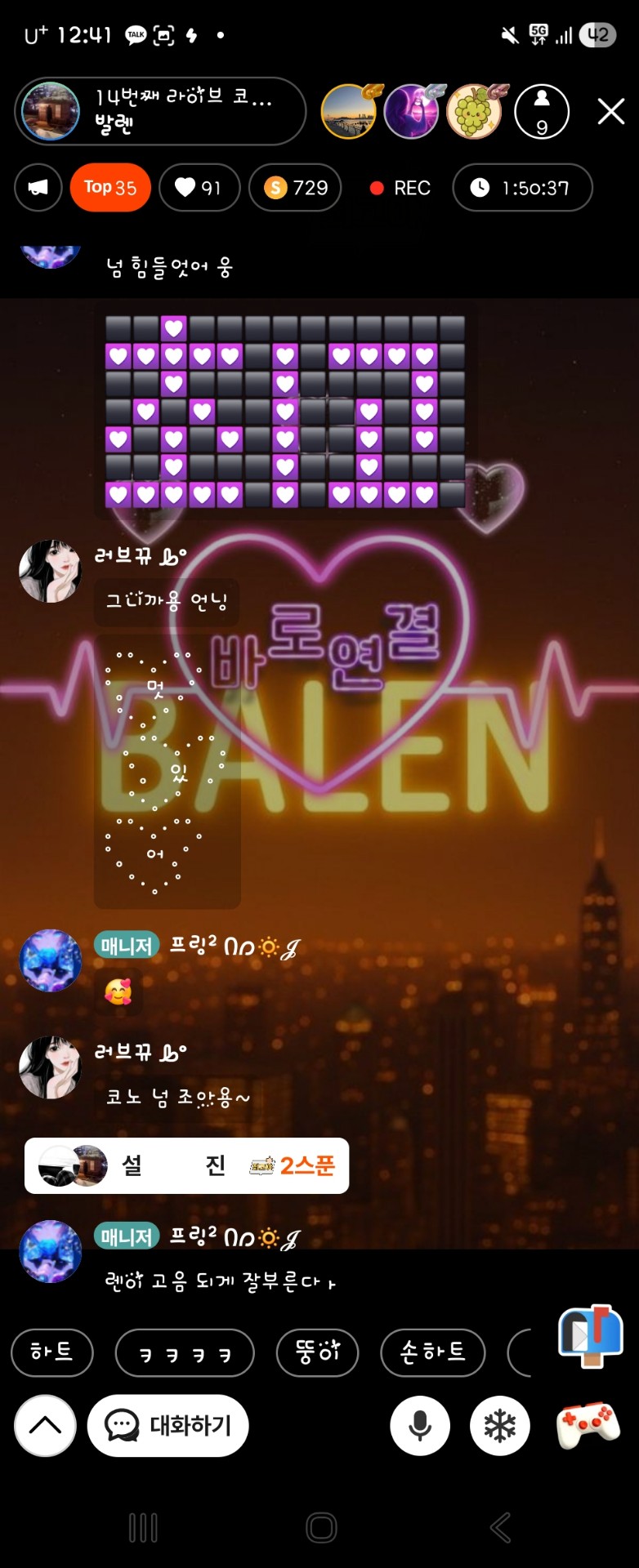Open the 729 spoon count
Image resolution: width=639 pixels, height=1568 pixels.
click(x=295, y=188)
